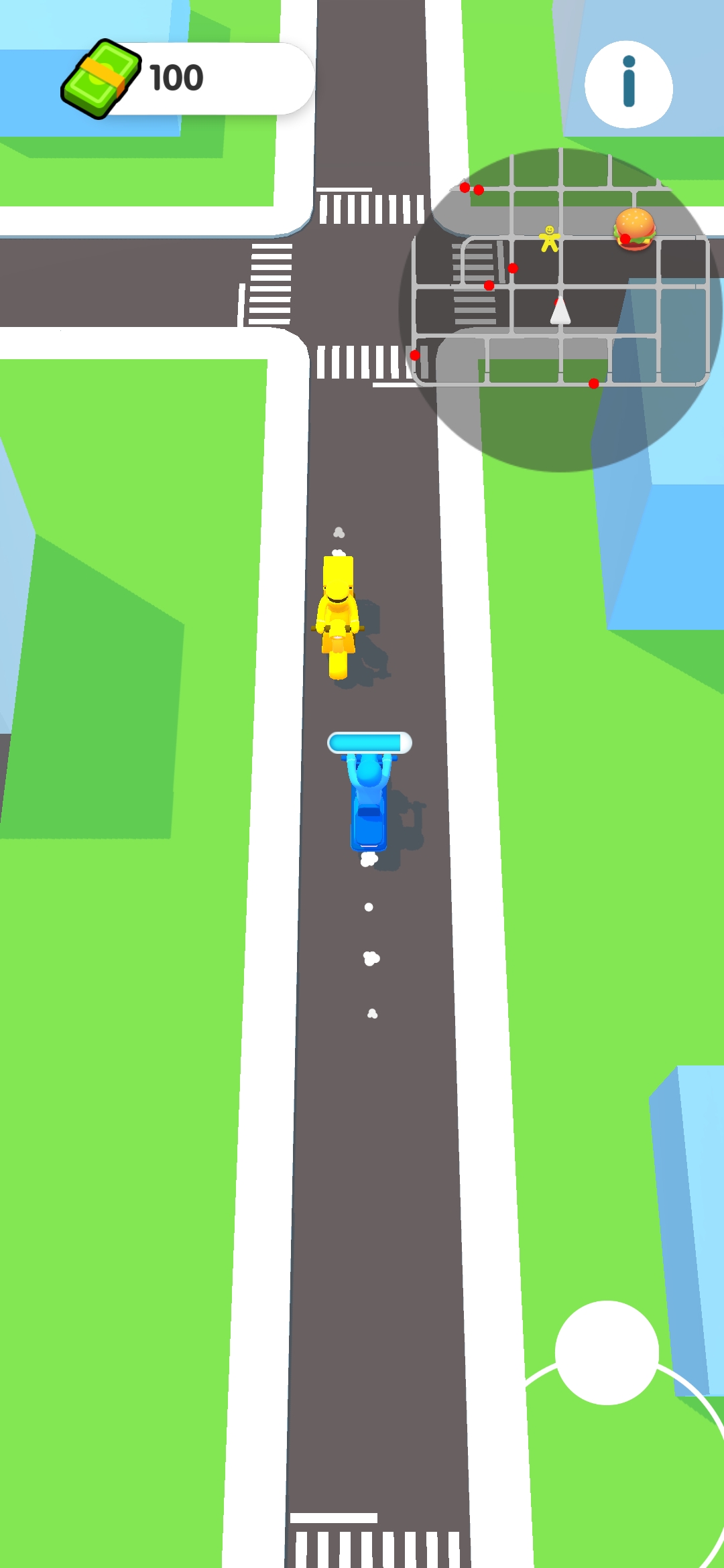This screenshot has height=1568, width=724.
Task: Open the info button
Action: pos(628,84)
